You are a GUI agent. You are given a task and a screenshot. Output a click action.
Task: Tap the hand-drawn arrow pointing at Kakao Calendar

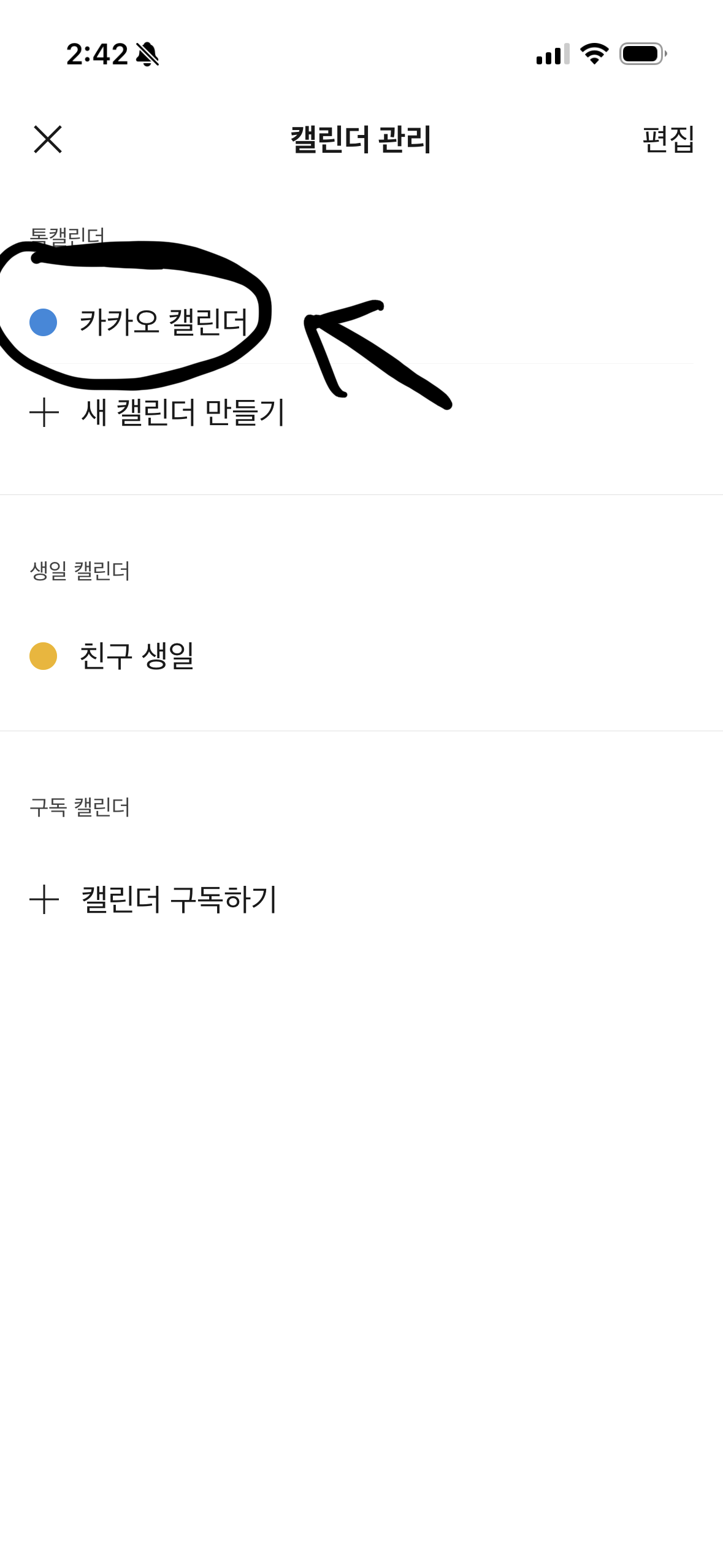[x=380, y=350]
